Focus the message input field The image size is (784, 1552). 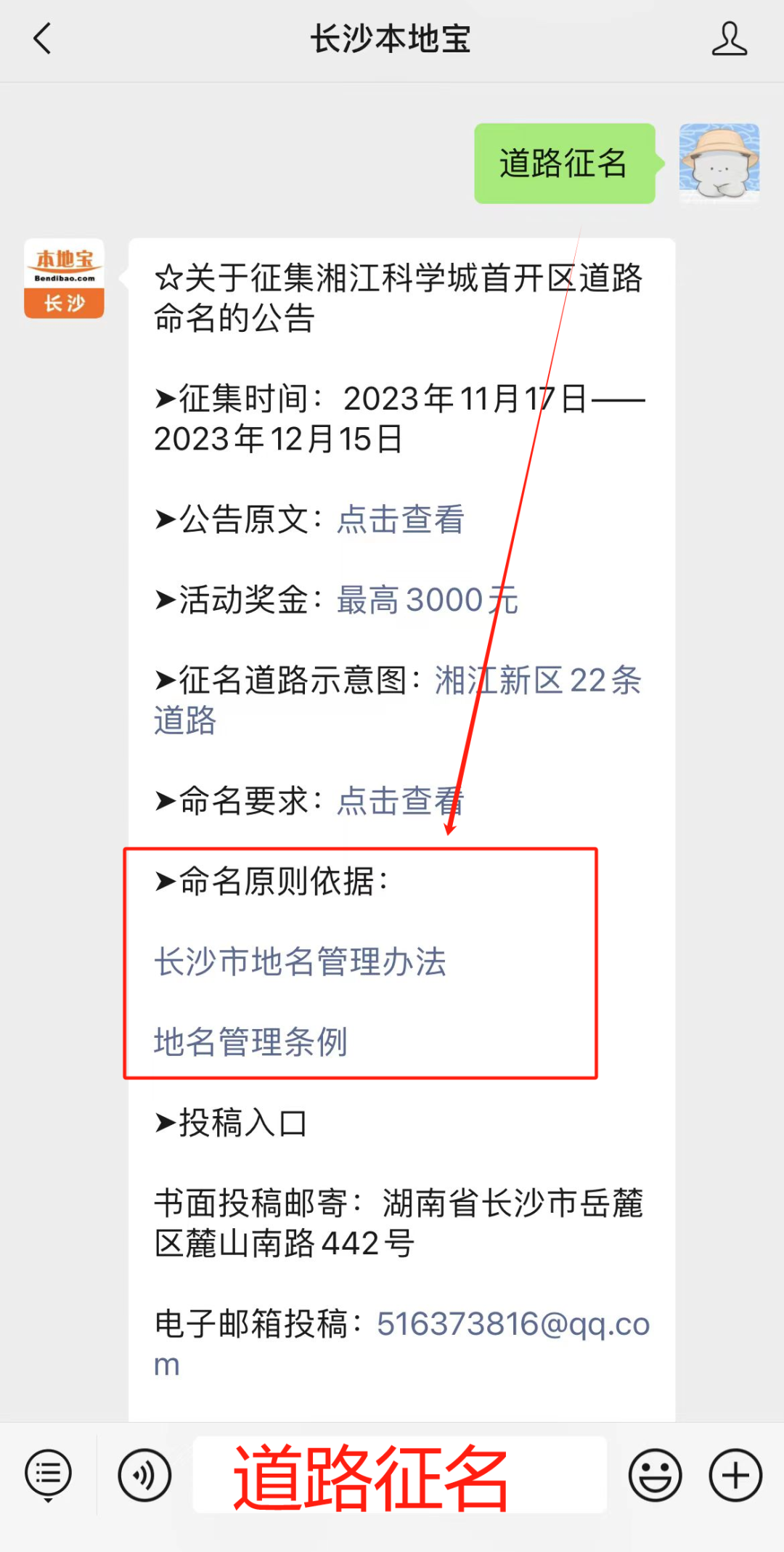pos(399,1475)
